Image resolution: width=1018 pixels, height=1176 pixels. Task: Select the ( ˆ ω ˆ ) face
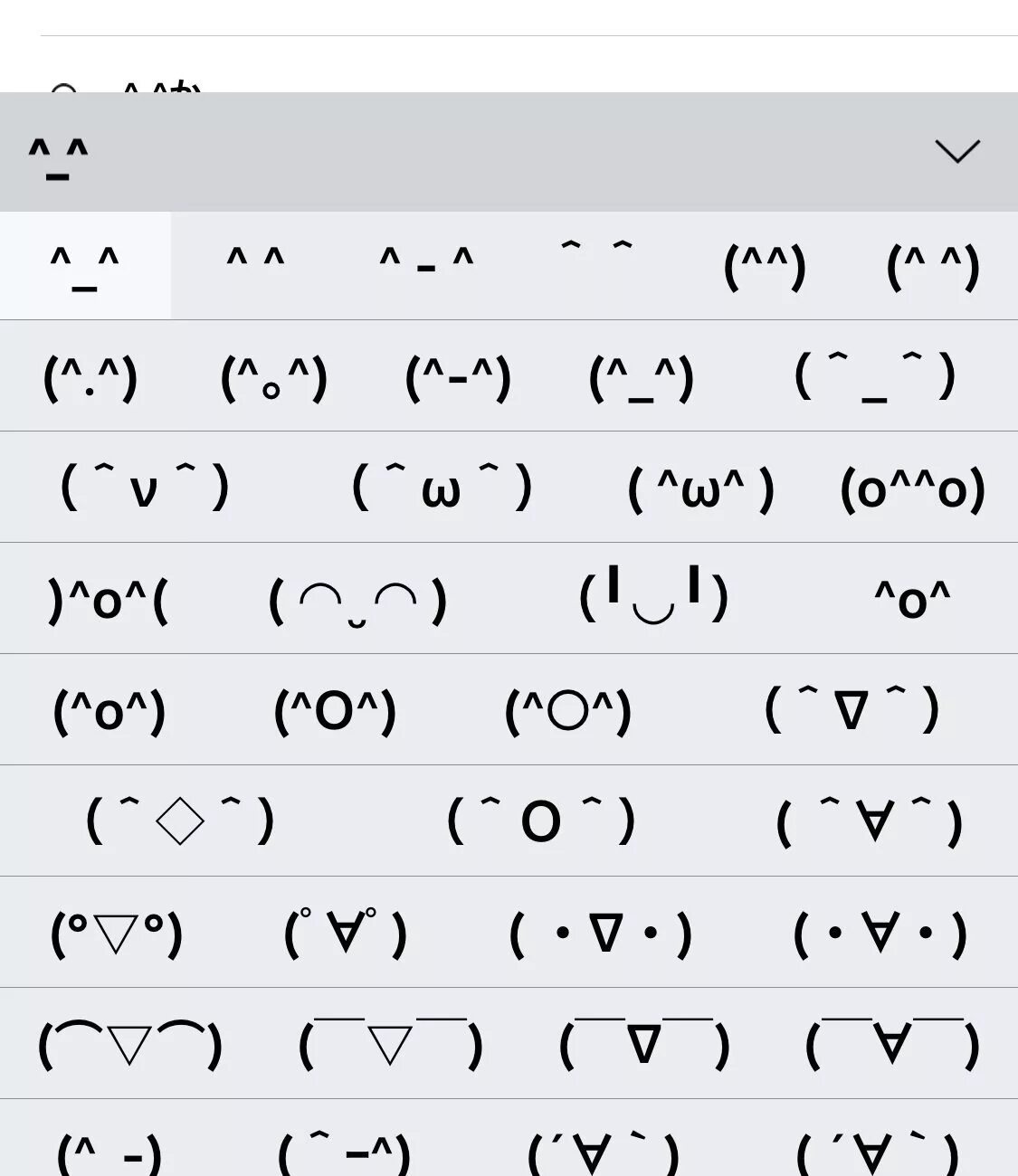[x=442, y=487]
